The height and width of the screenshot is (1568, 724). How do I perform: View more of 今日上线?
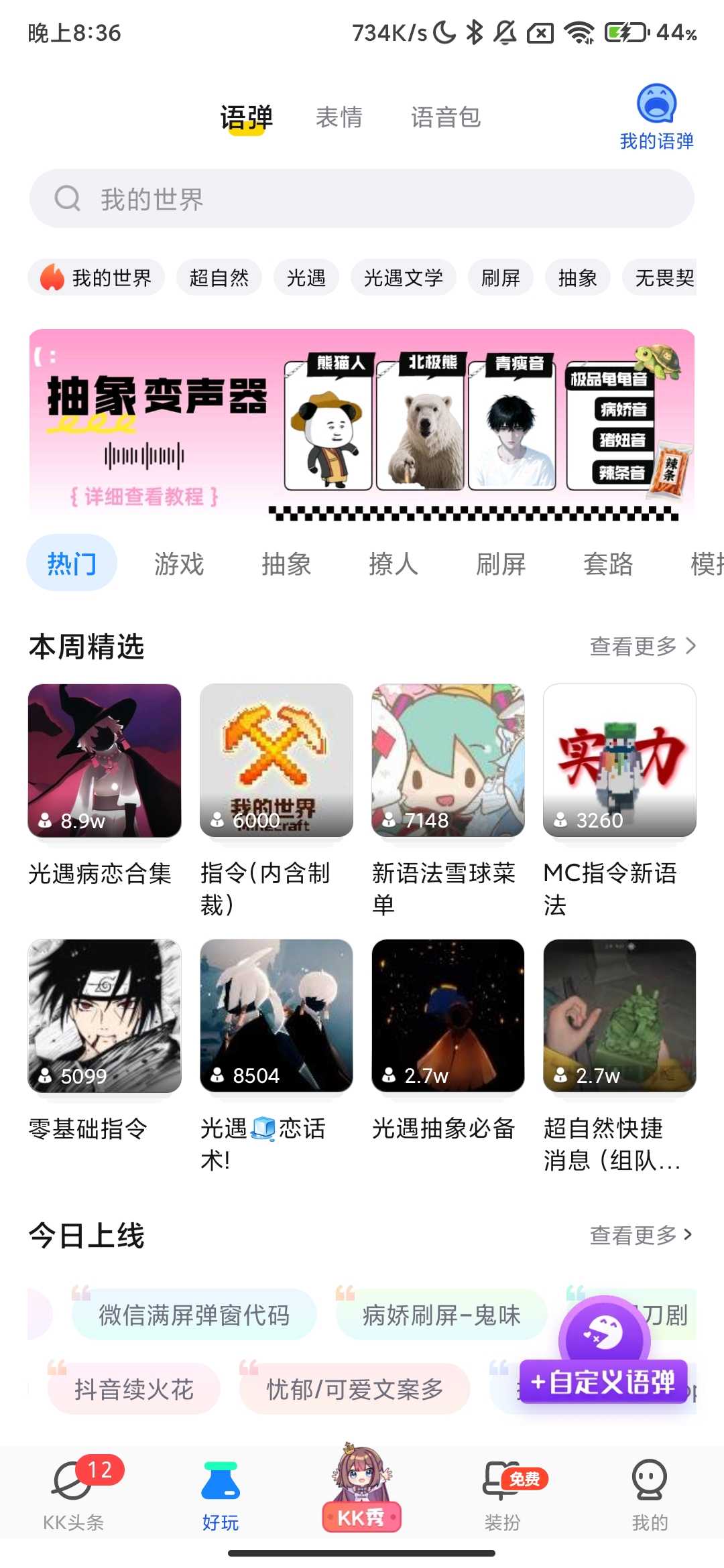pyautogui.click(x=641, y=1234)
